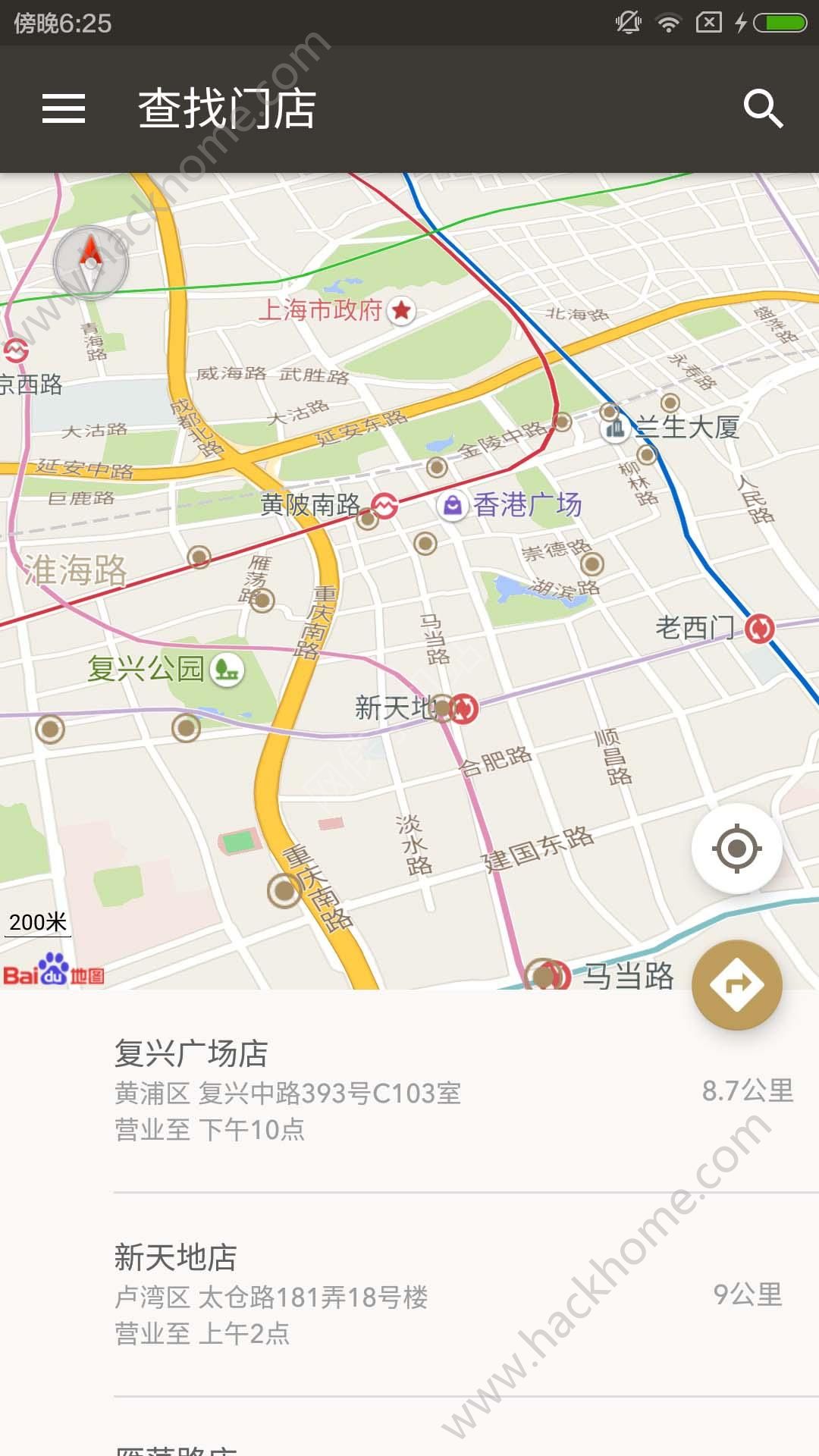Start directions with the route button
The height and width of the screenshot is (1456, 819).
(x=736, y=984)
